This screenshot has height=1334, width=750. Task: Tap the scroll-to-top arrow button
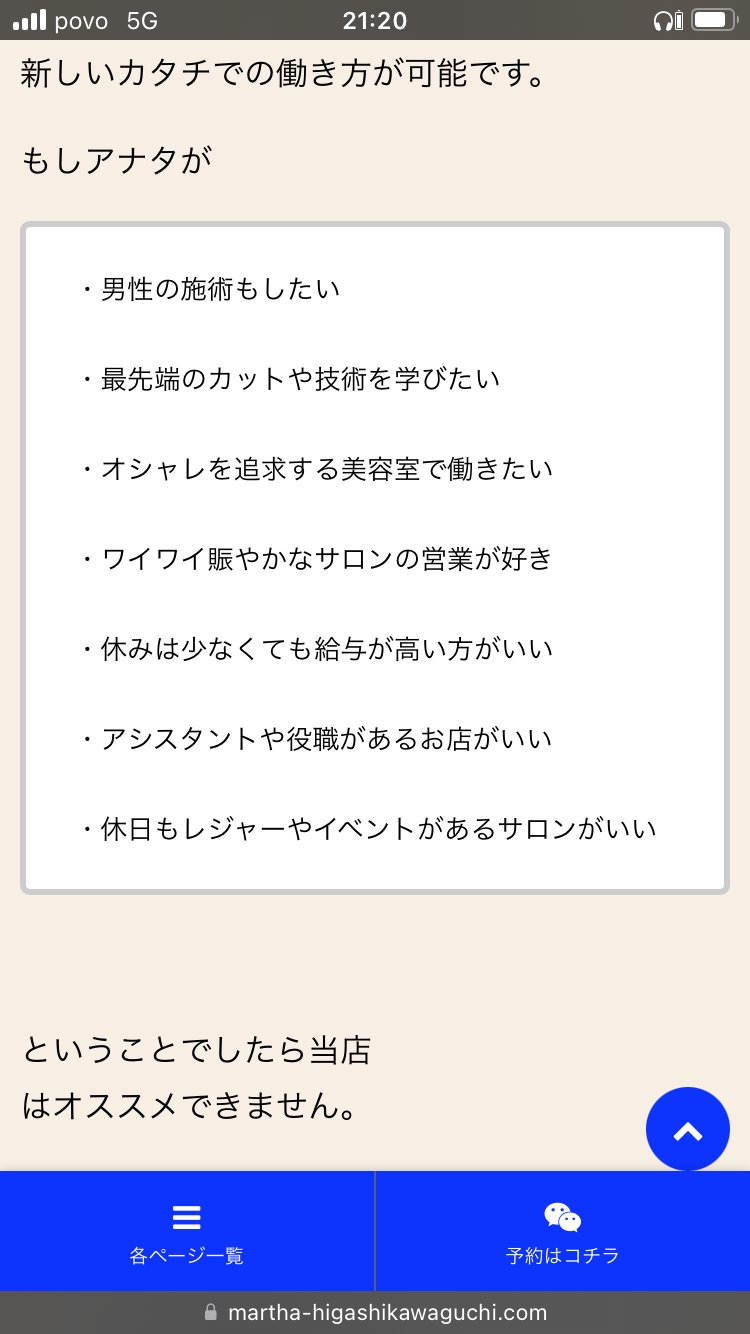687,1129
